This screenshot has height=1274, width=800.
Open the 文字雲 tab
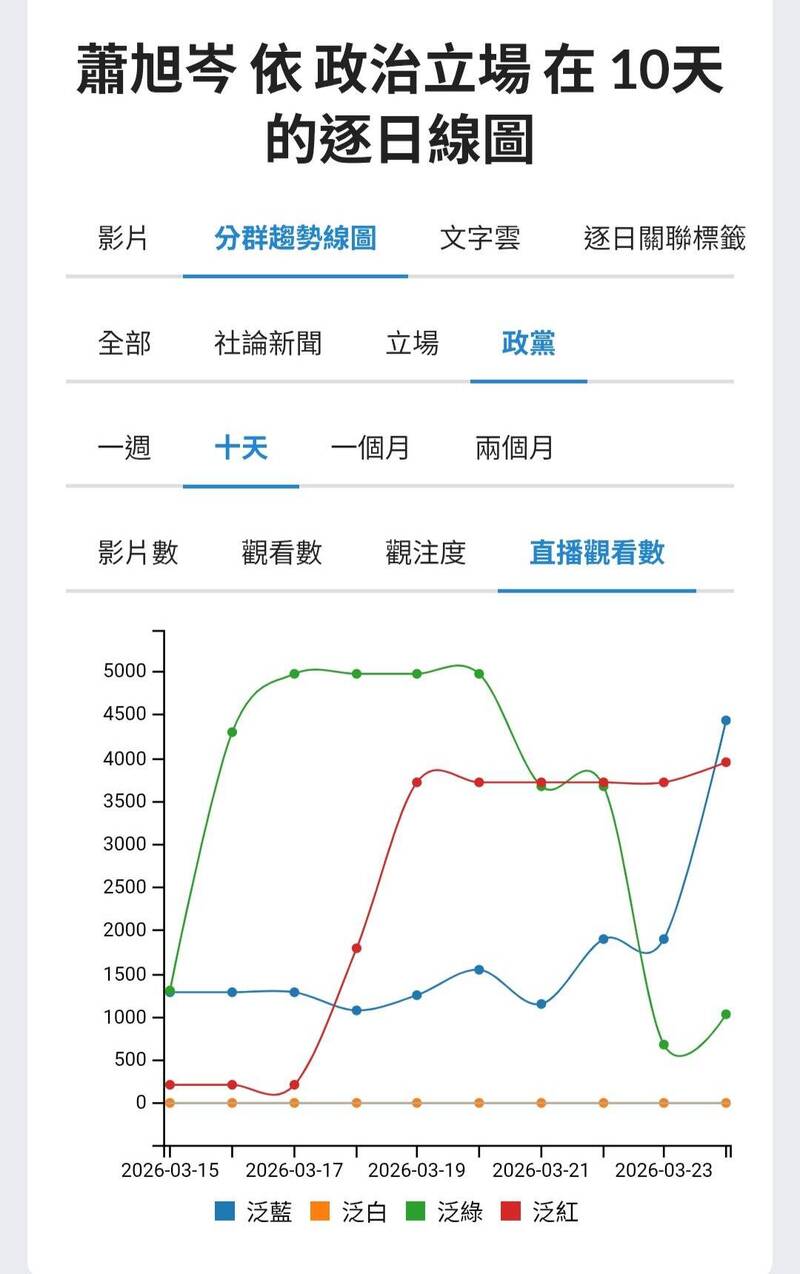[480, 239]
